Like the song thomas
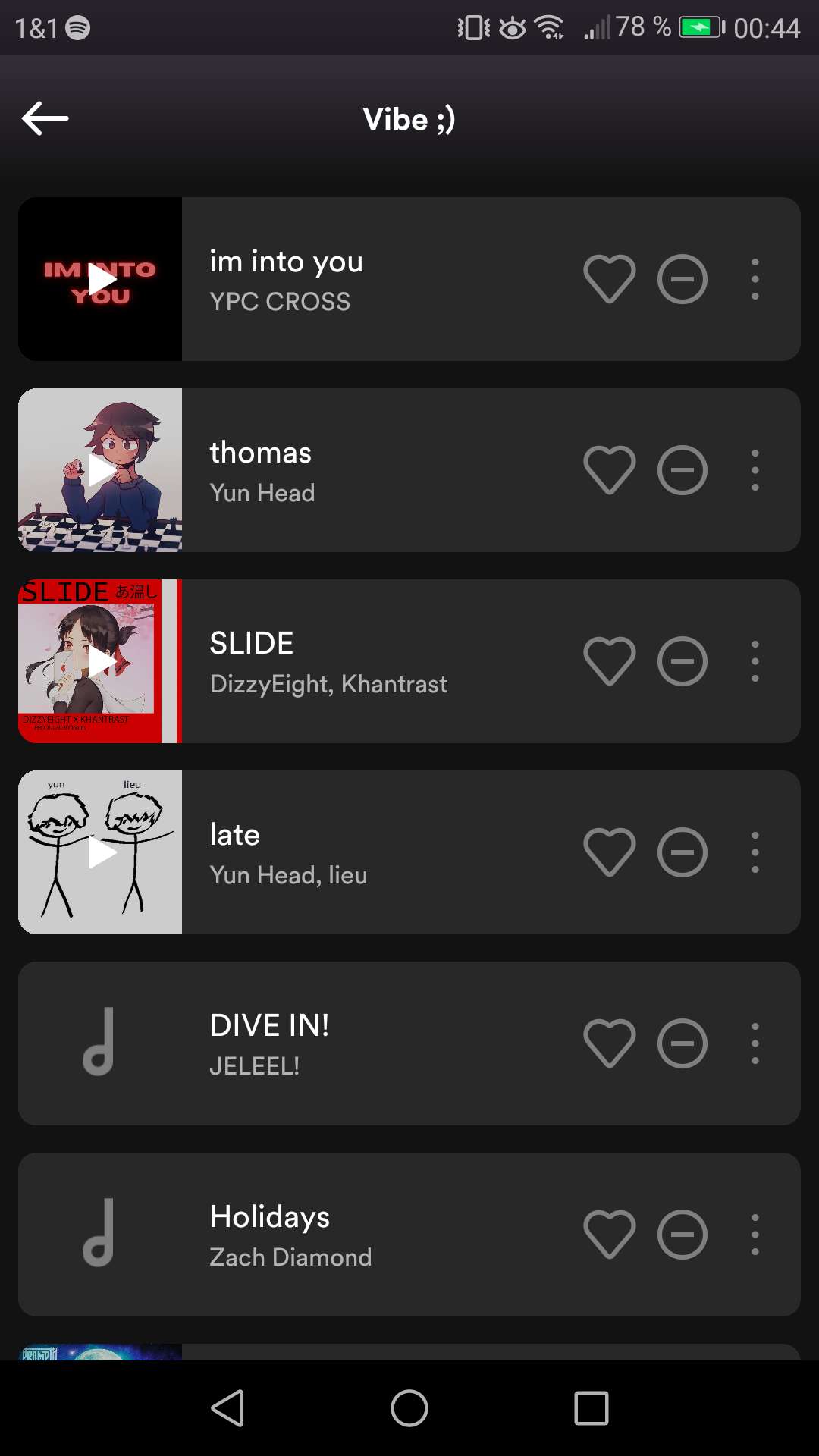This screenshot has height=1456, width=819. (610, 470)
